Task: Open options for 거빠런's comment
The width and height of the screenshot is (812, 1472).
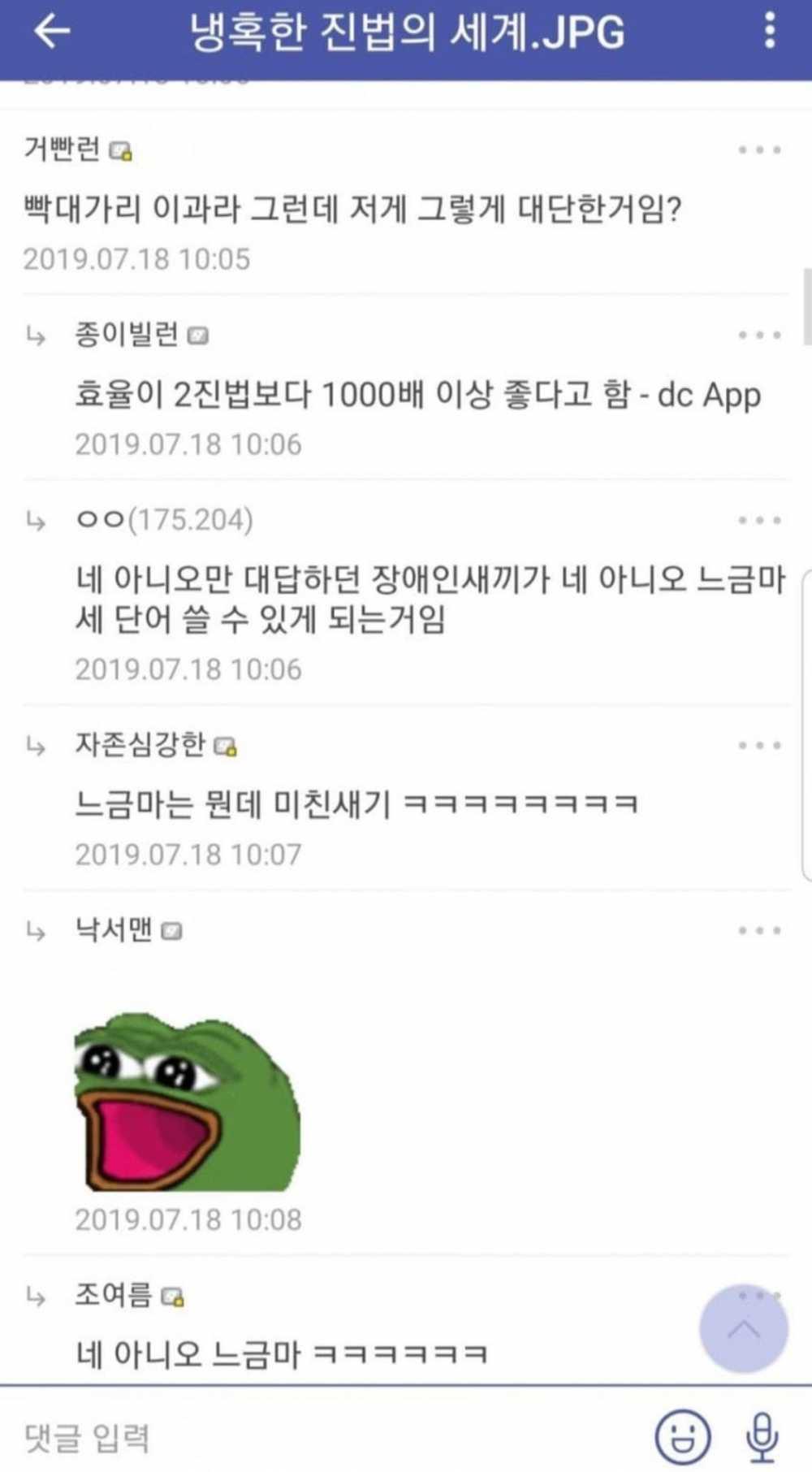Action: [759, 150]
